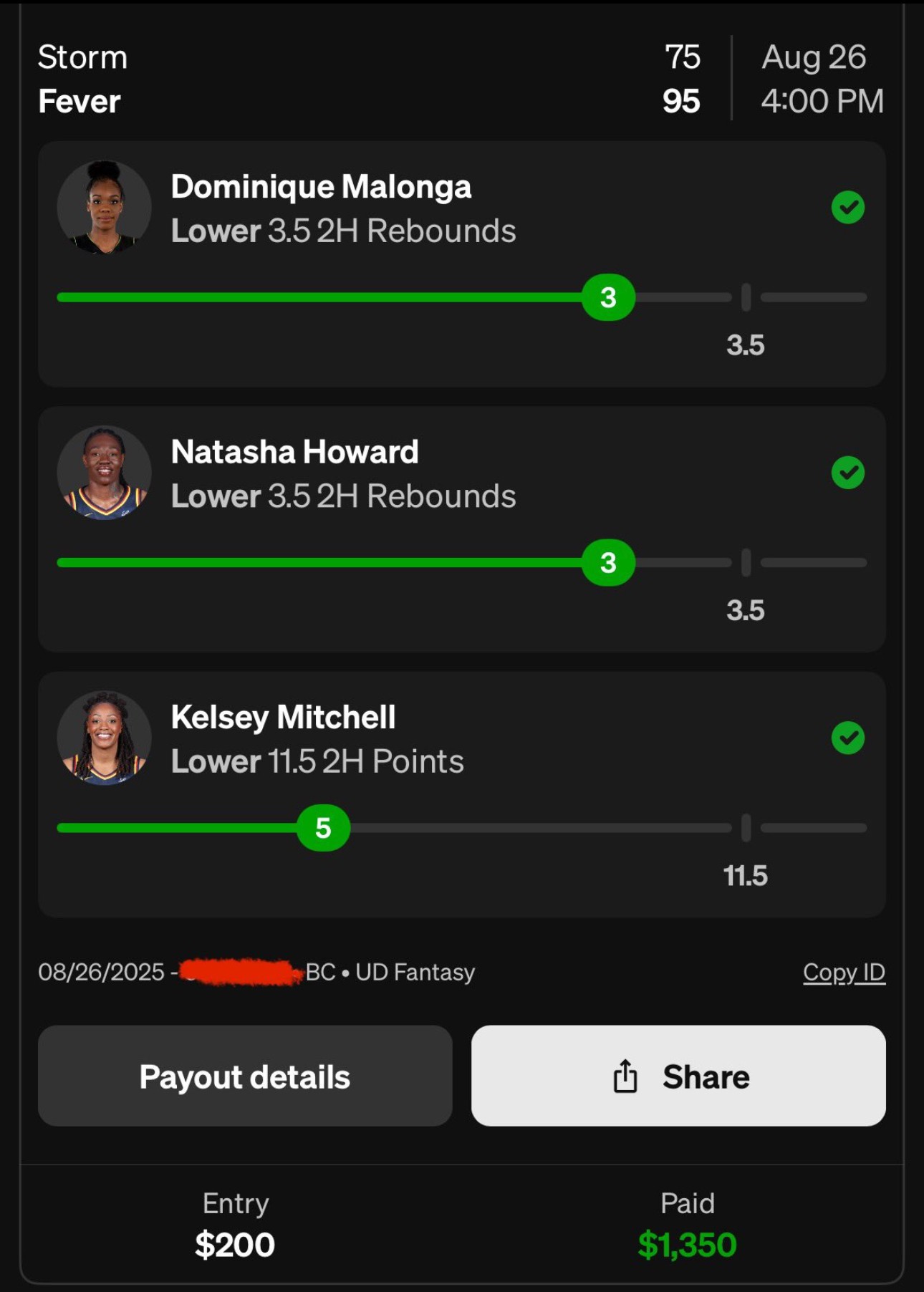Share this entry result
924x1292 pixels.
678,1076
